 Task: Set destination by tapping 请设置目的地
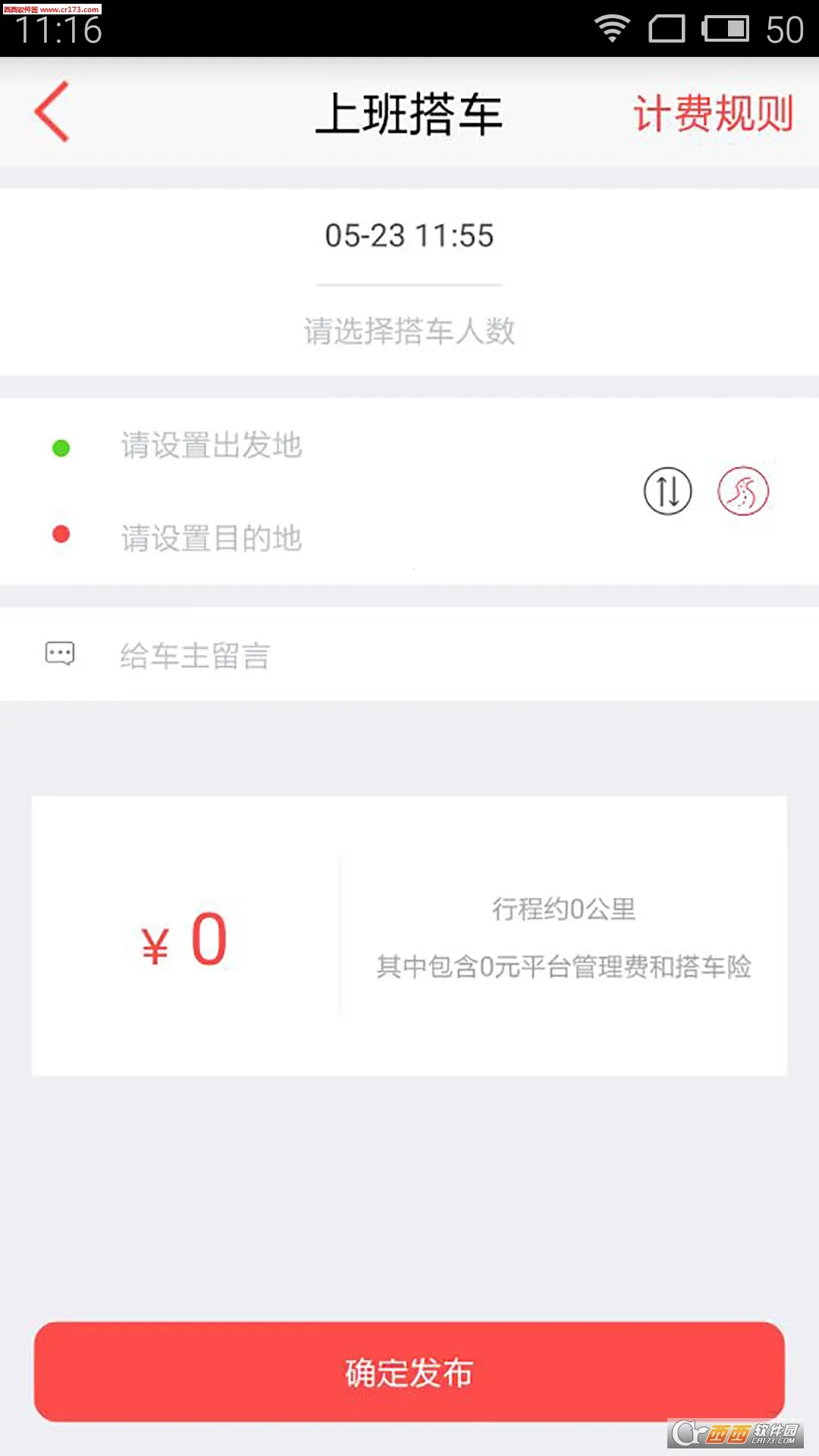(211, 540)
